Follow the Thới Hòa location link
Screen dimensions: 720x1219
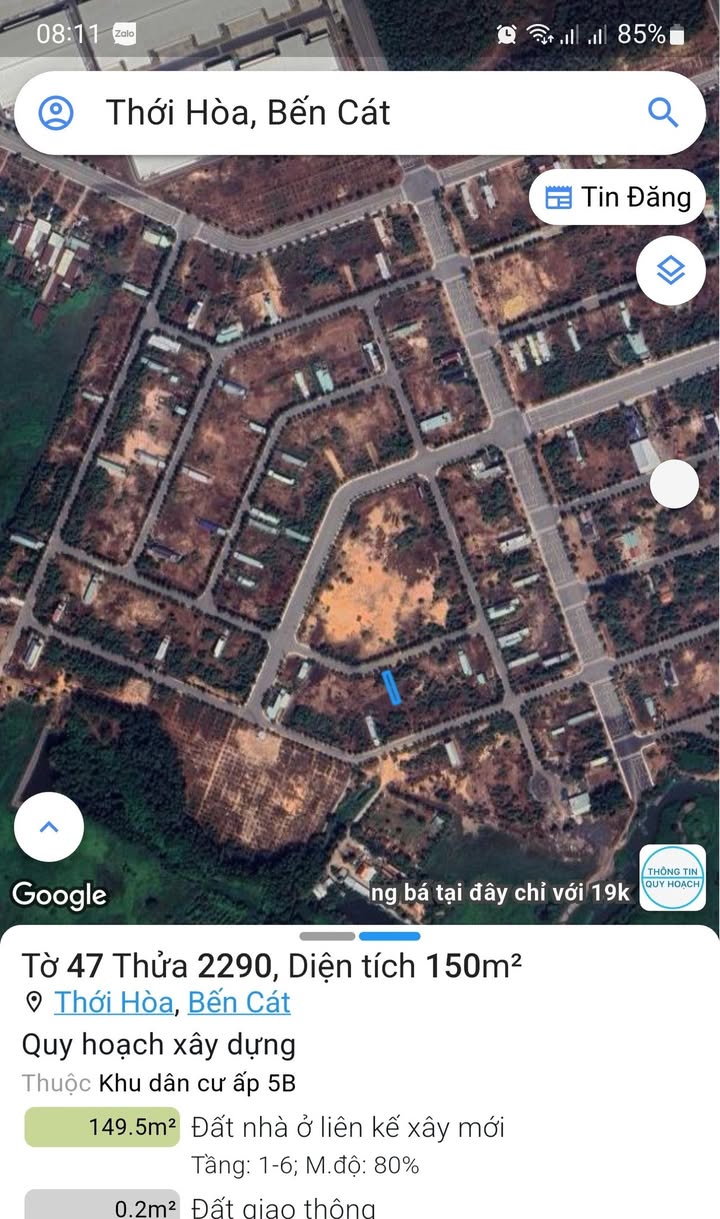click(x=113, y=1001)
